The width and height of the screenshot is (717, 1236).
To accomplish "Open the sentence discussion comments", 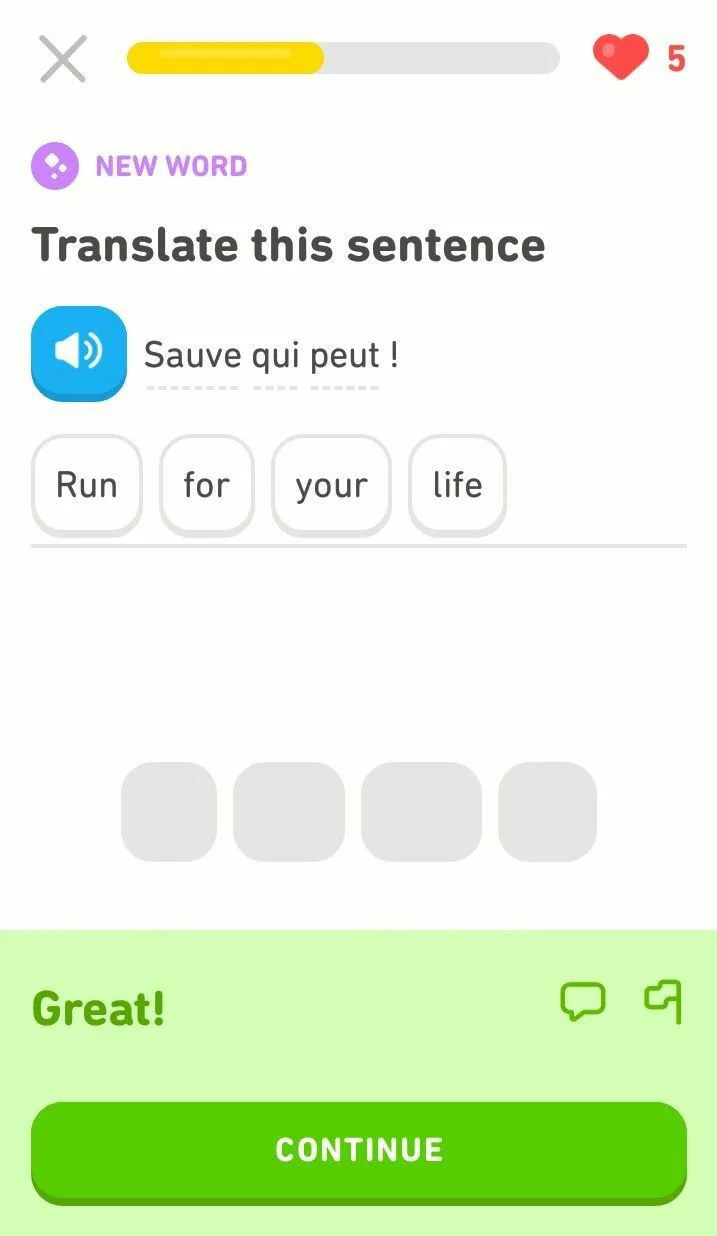I will [x=583, y=1001].
